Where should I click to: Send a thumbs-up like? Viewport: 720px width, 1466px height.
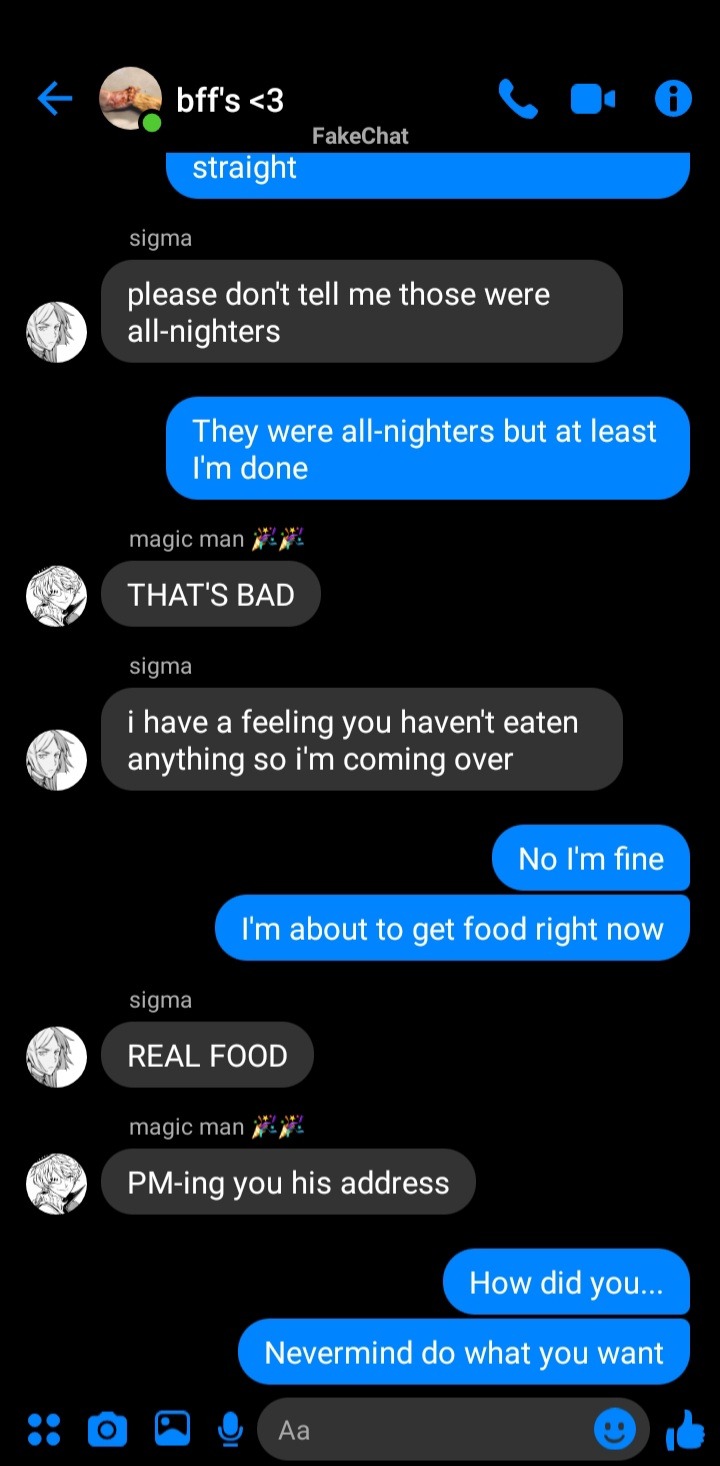[685, 1430]
